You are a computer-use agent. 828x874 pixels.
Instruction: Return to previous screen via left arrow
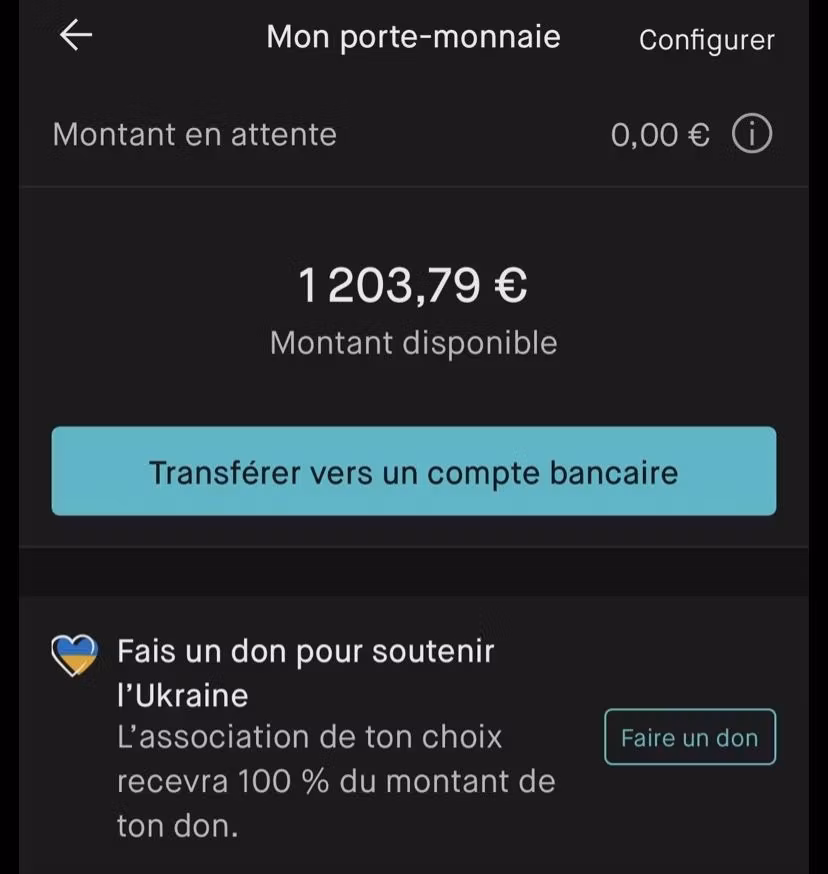point(74,36)
